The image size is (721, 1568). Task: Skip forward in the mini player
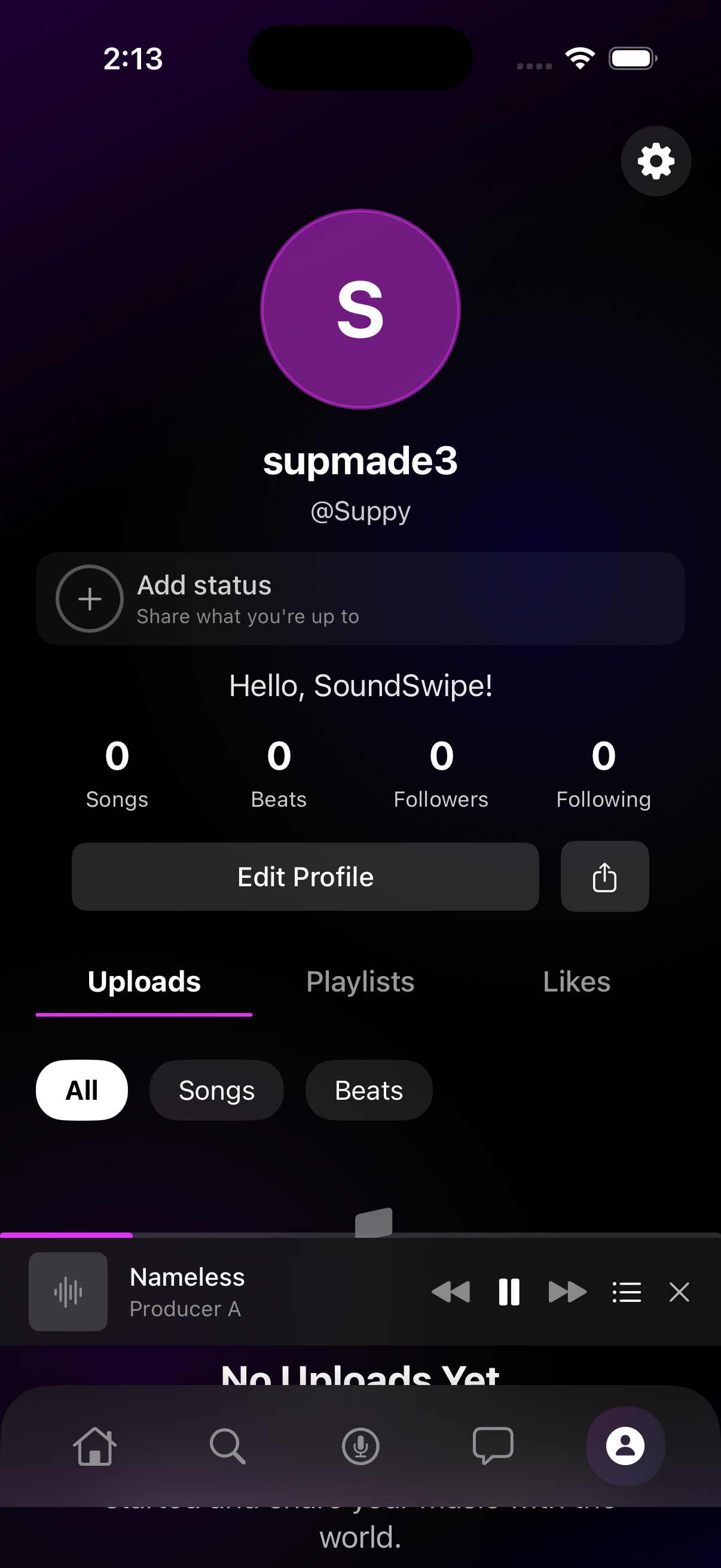click(566, 1292)
